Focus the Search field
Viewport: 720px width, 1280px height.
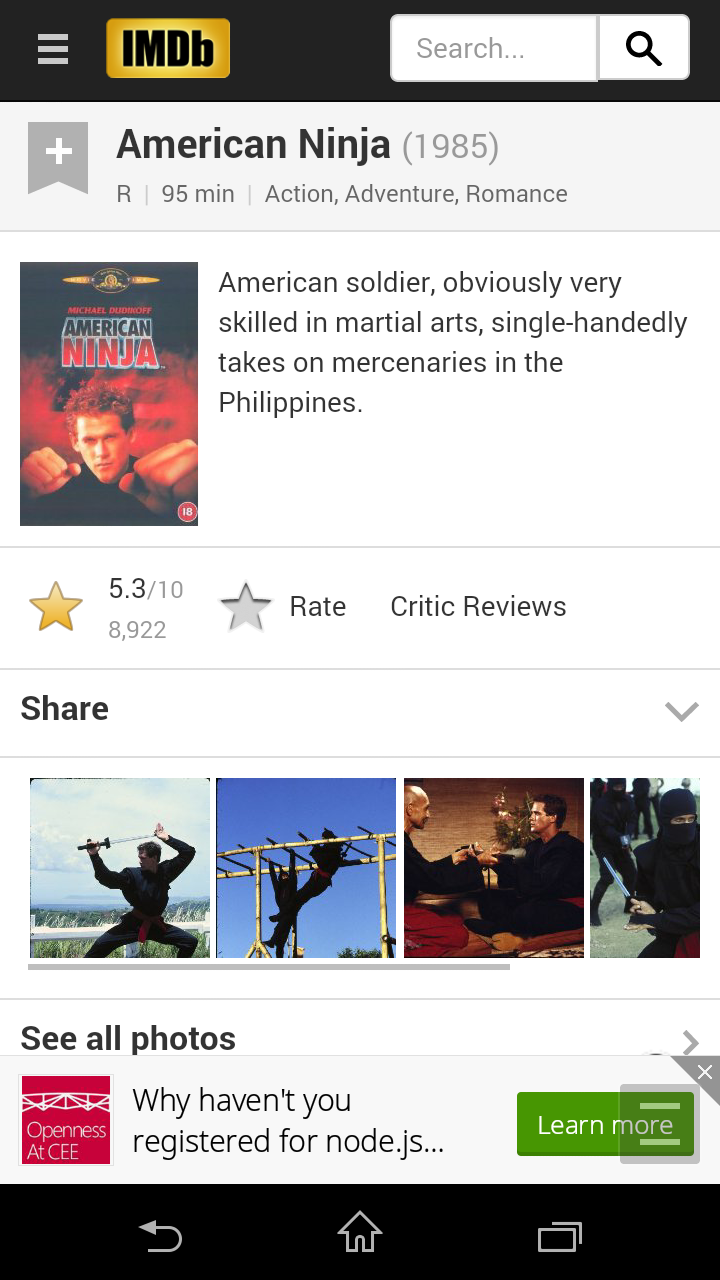494,48
